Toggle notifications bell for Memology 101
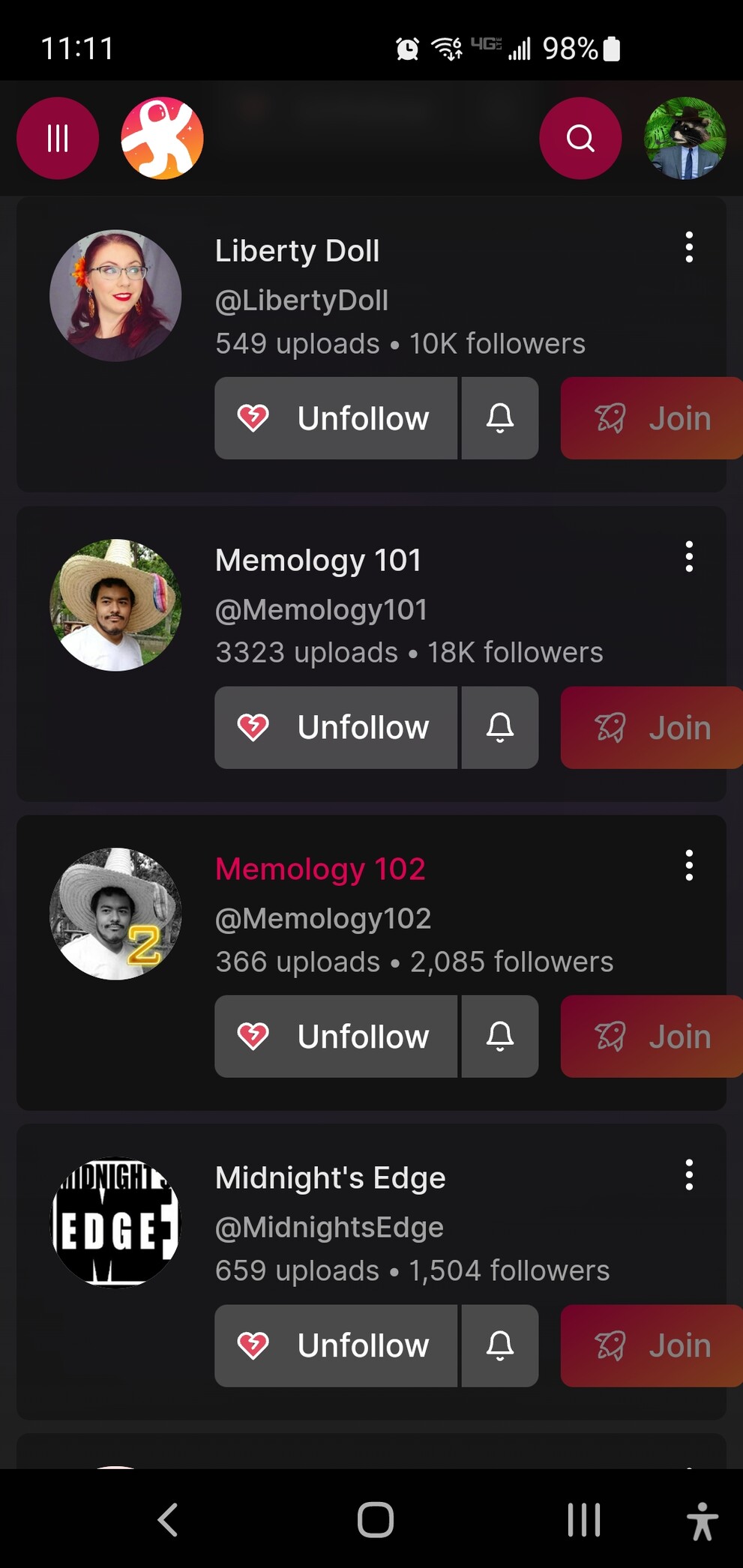The width and height of the screenshot is (743, 1568). (x=500, y=728)
